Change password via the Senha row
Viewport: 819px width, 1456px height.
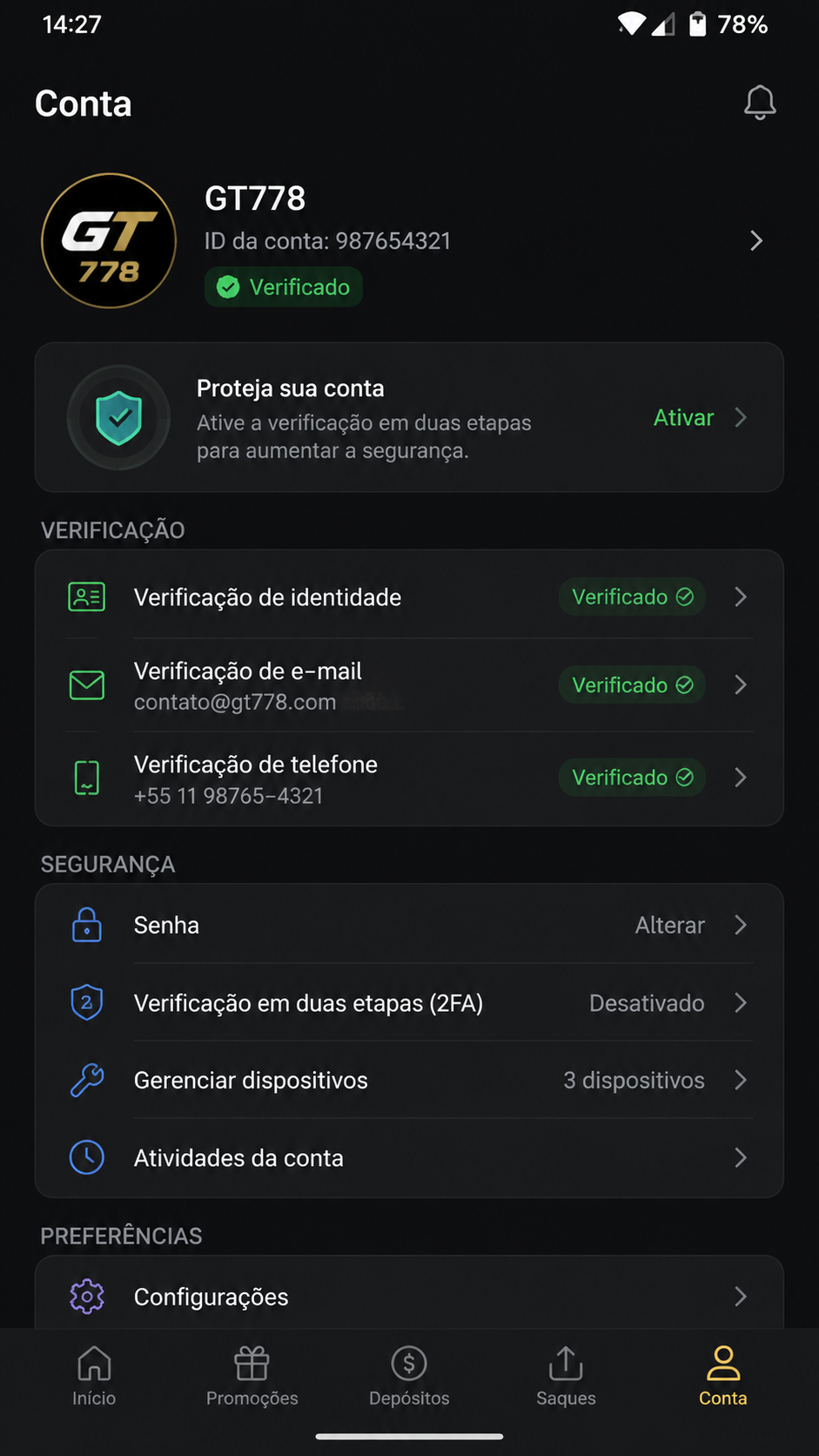(x=409, y=925)
